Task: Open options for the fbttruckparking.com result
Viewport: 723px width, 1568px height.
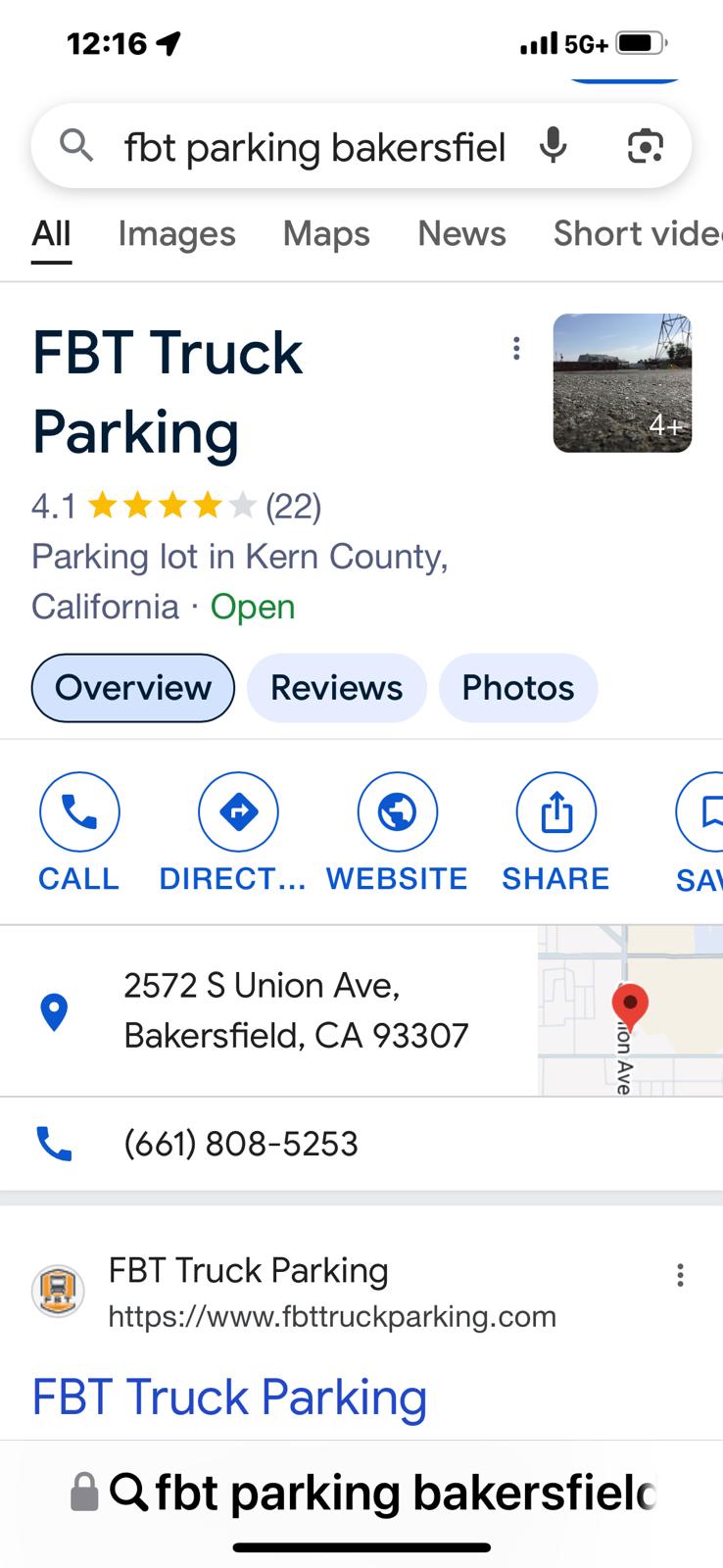Action: point(680,1275)
